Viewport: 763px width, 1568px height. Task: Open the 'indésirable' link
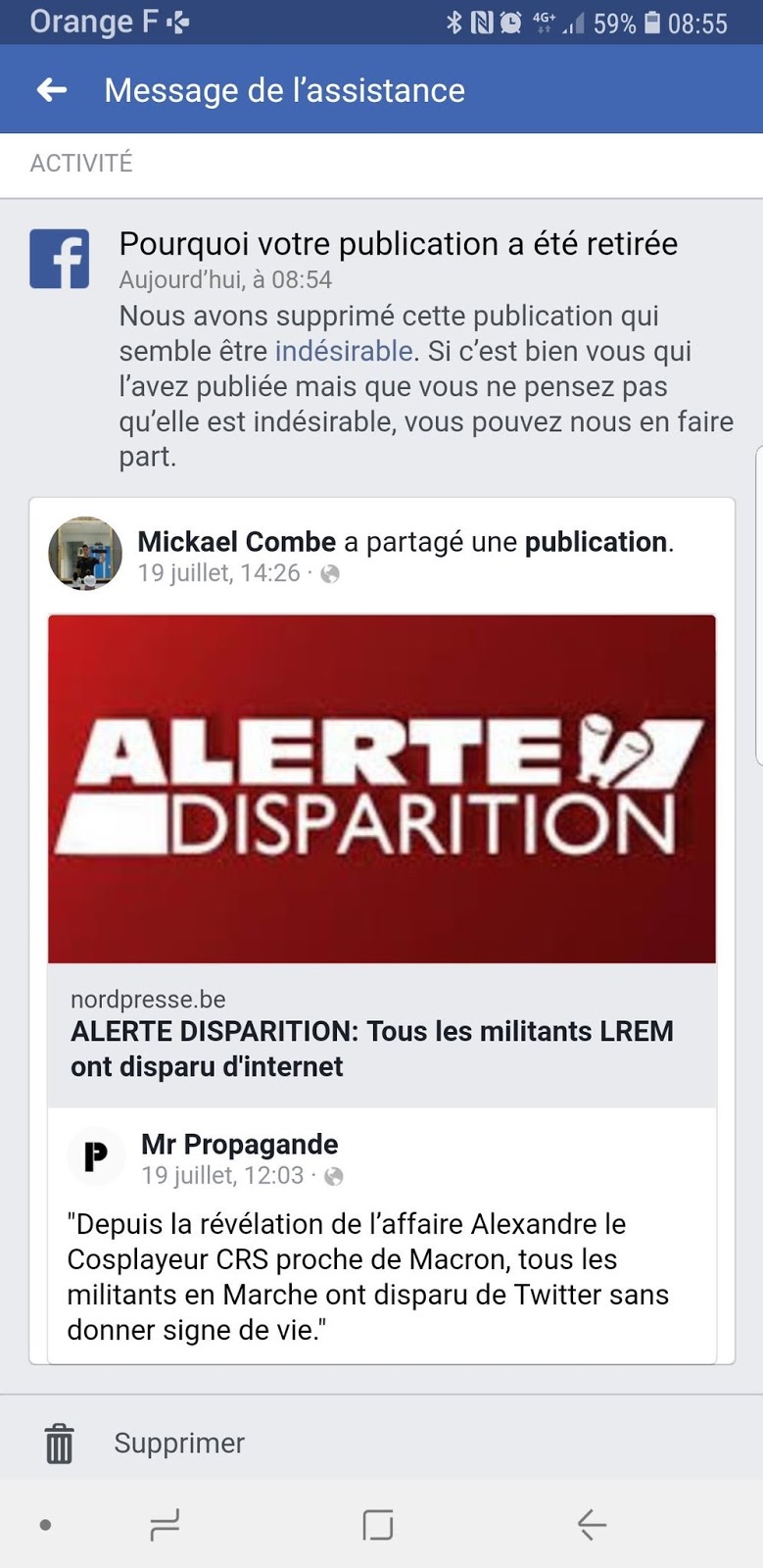click(x=344, y=351)
